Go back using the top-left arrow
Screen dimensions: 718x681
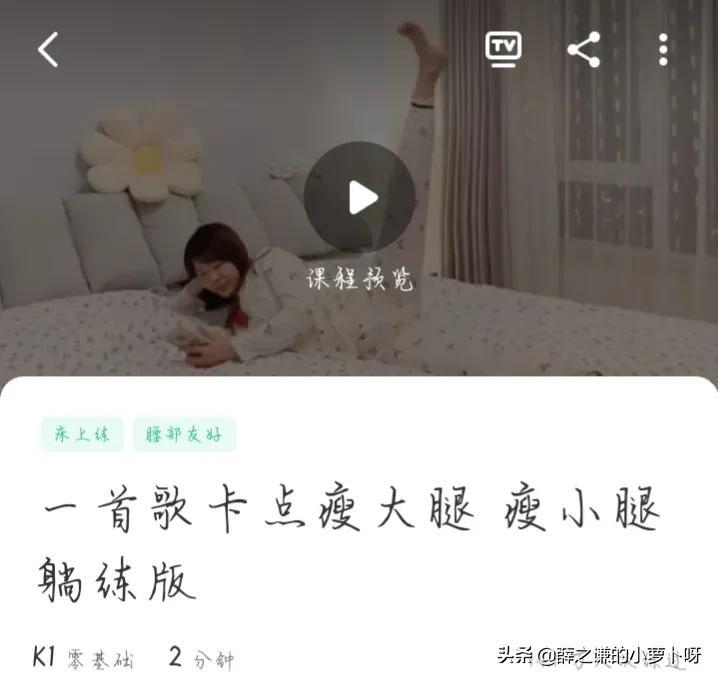48,49
